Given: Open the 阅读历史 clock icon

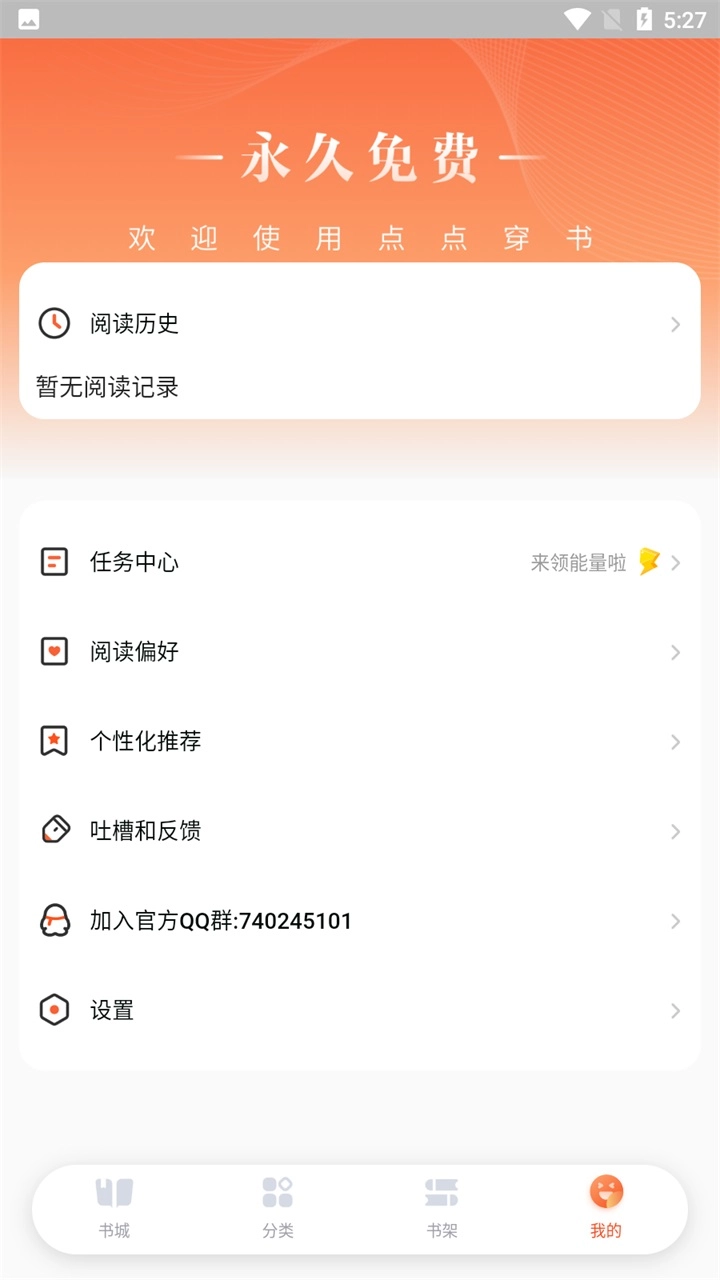Looking at the screenshot, I should point(54,324).
